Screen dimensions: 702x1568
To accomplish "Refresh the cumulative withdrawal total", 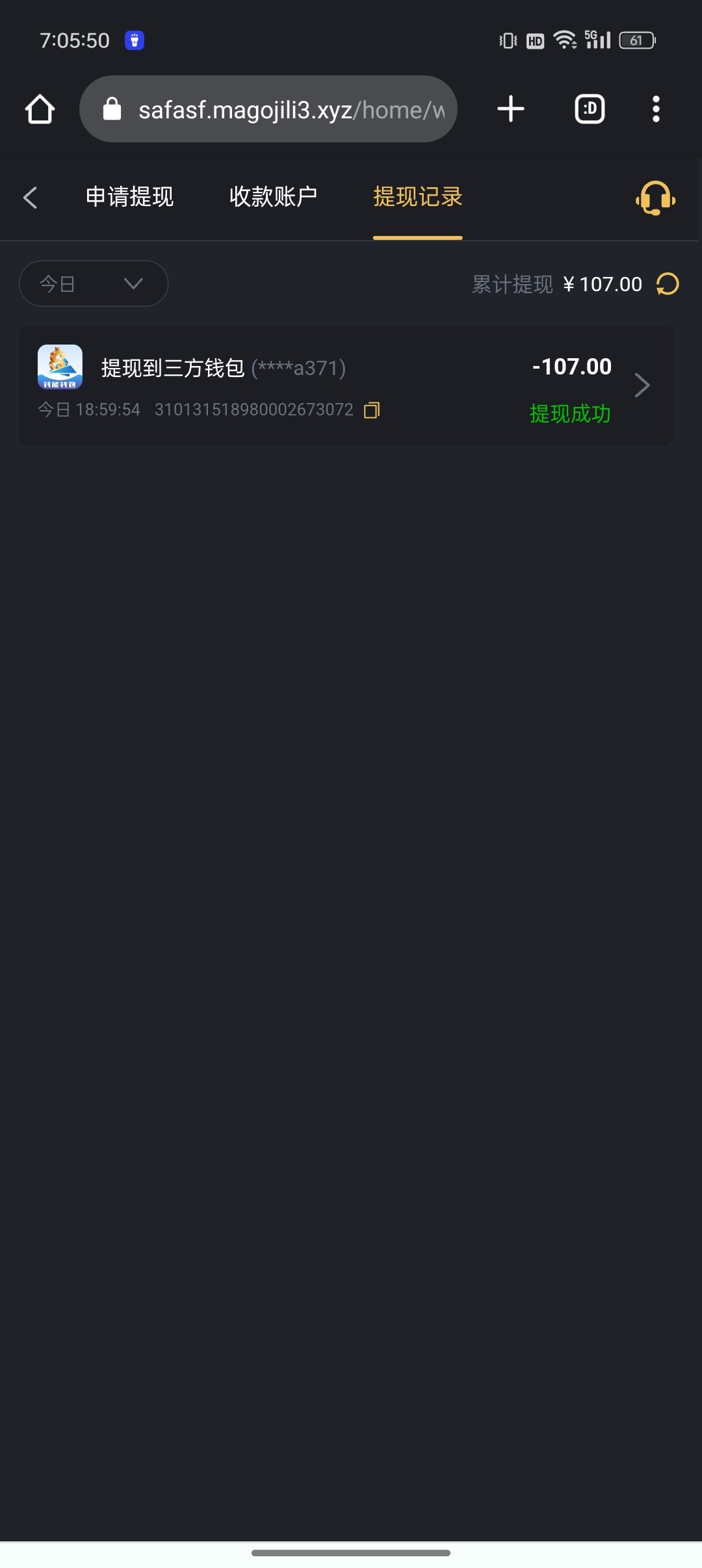I will [x=668, y=284].
